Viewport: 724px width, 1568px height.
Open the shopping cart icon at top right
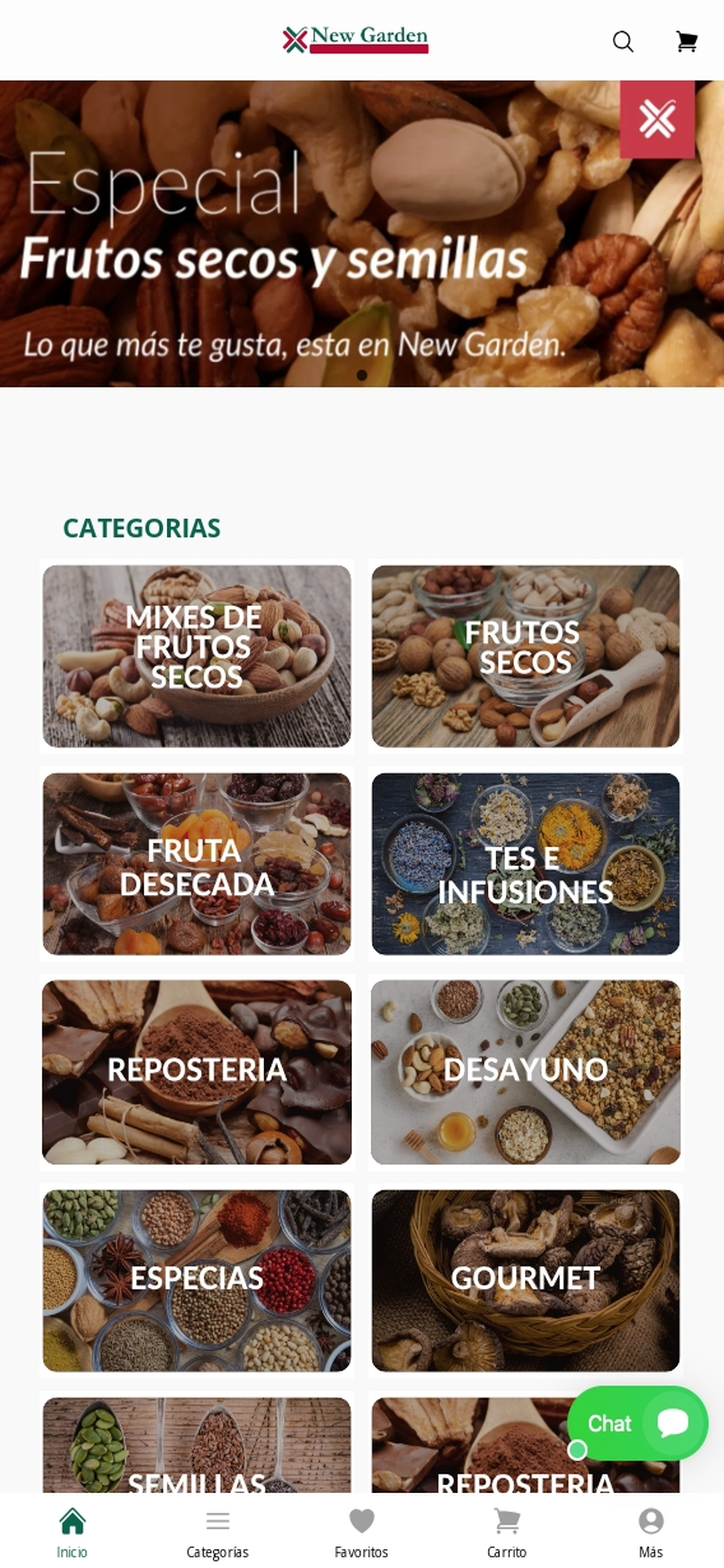(686, 42)
